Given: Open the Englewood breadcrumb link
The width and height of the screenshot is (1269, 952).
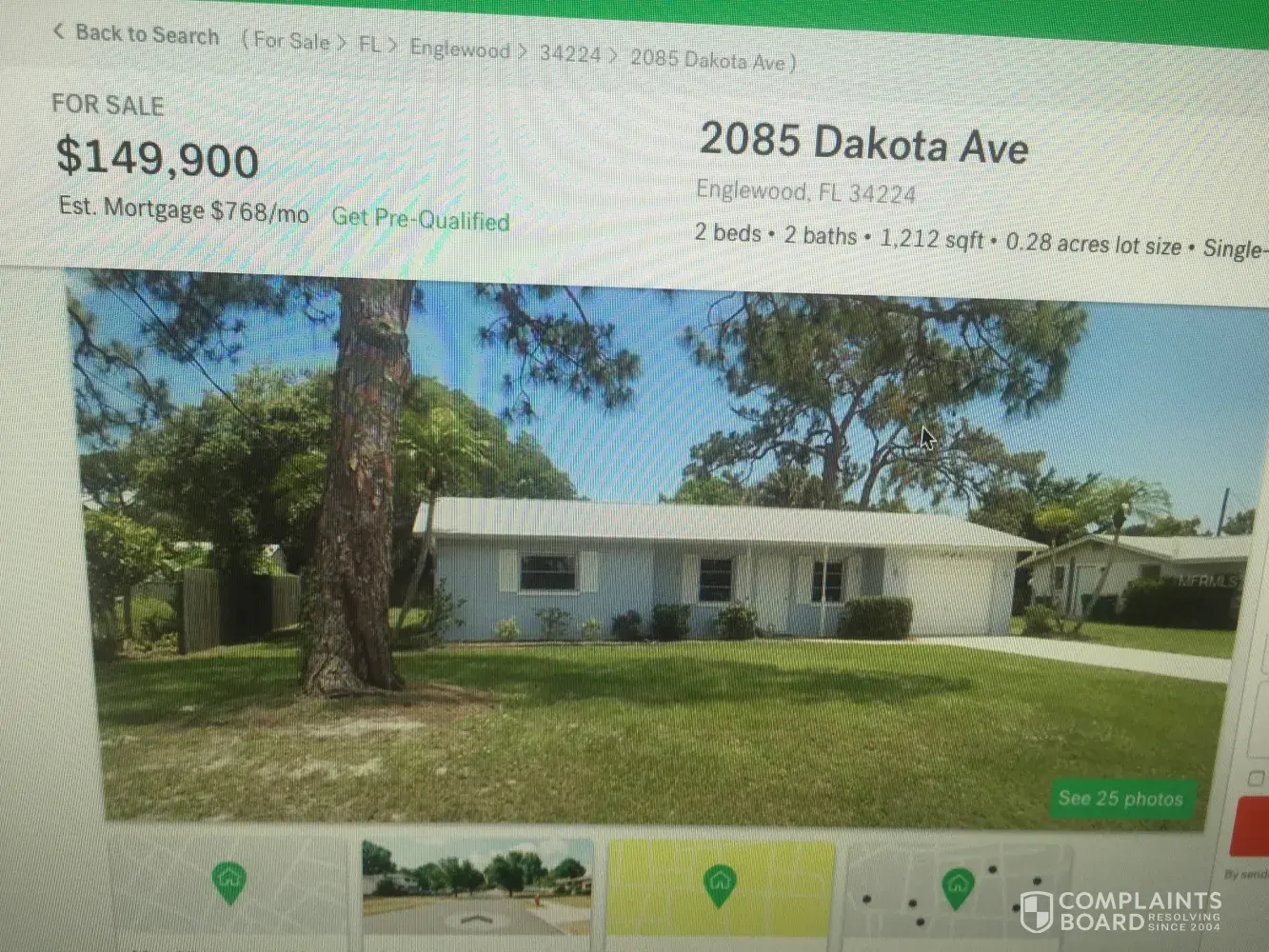Looking at the screenshot, I should coord(460,50).
